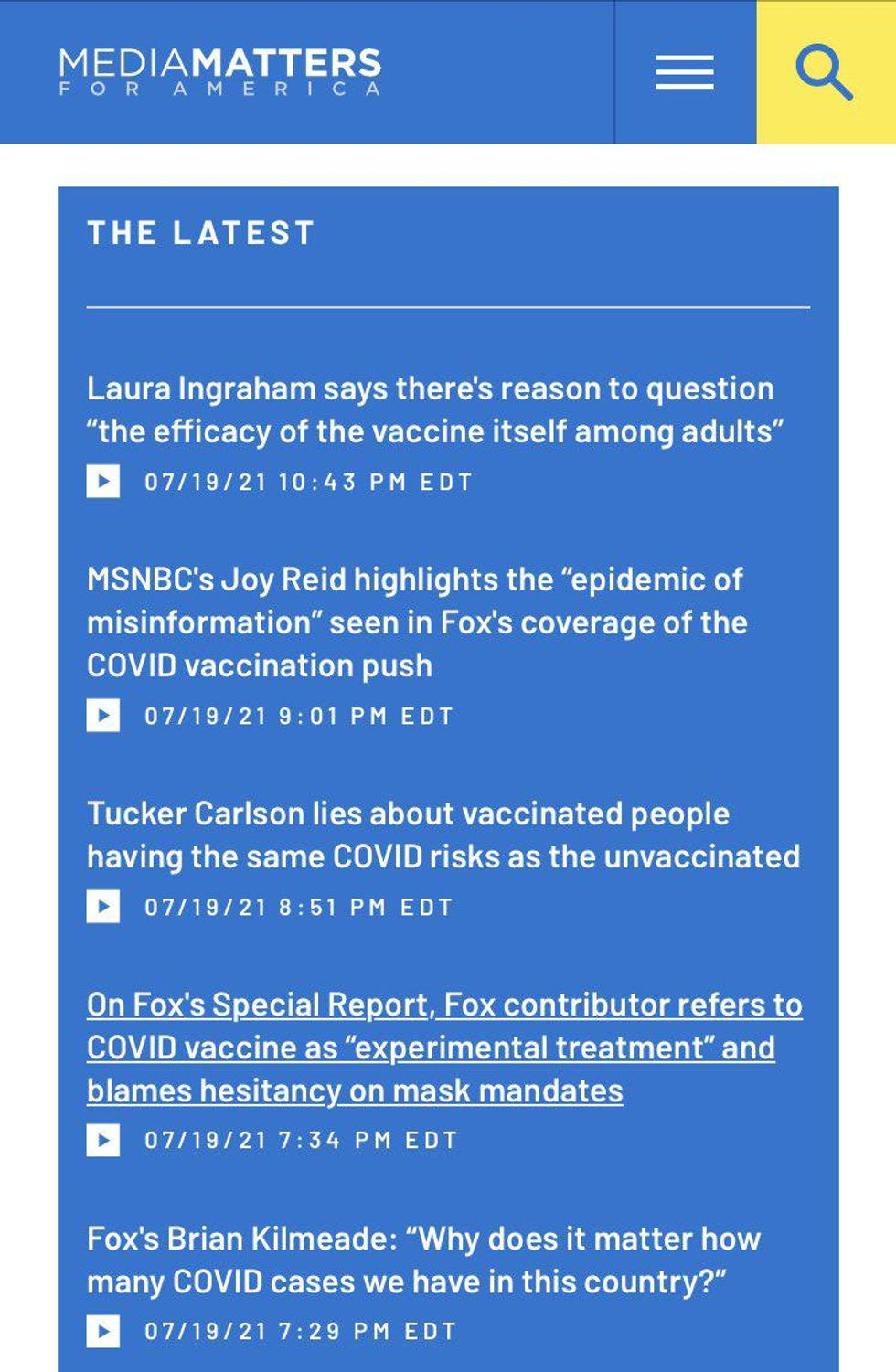The height and width of the screenshot is (1372, 896).
Task: View Fox's Special Report experimental treatment story
Action: coord(444,1048)
